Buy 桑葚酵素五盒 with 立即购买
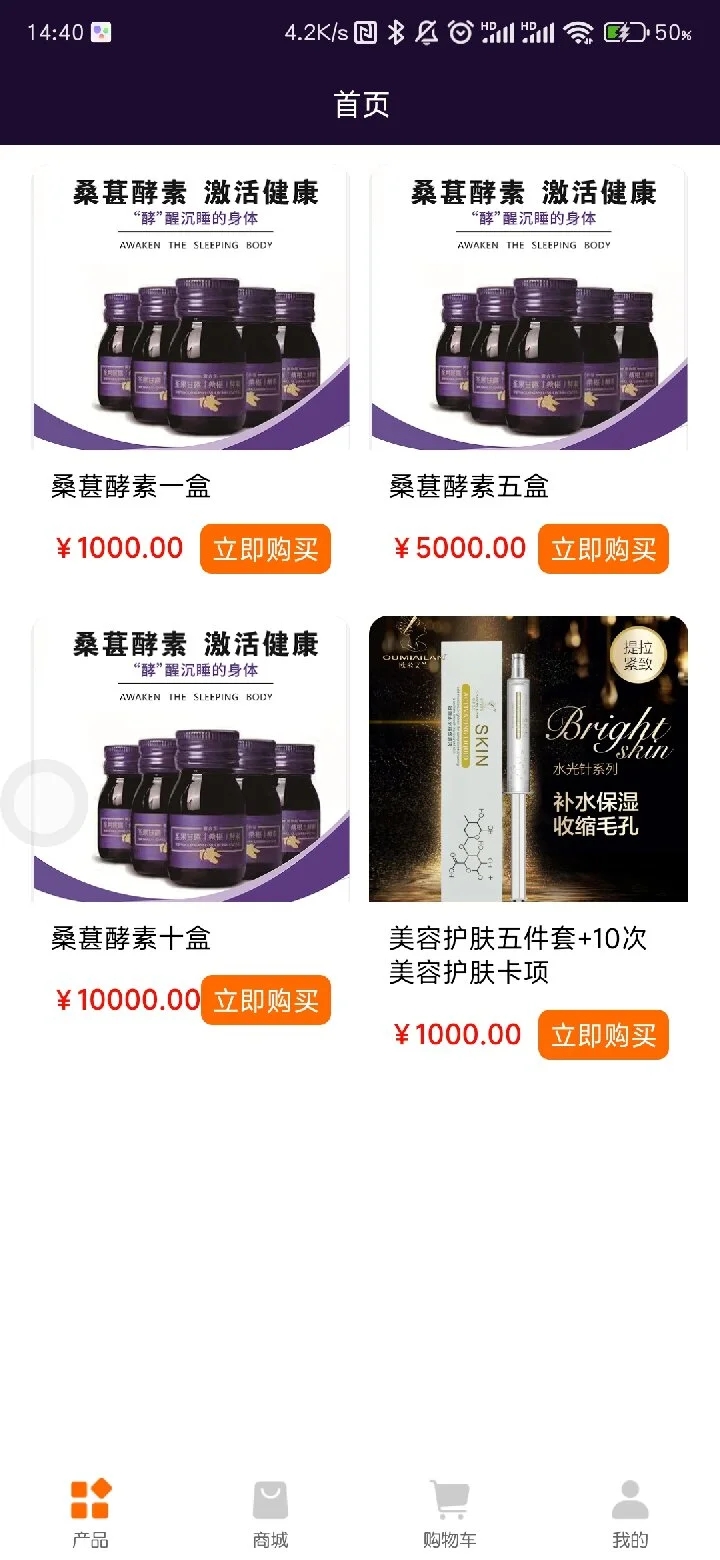 pos(603,549)
